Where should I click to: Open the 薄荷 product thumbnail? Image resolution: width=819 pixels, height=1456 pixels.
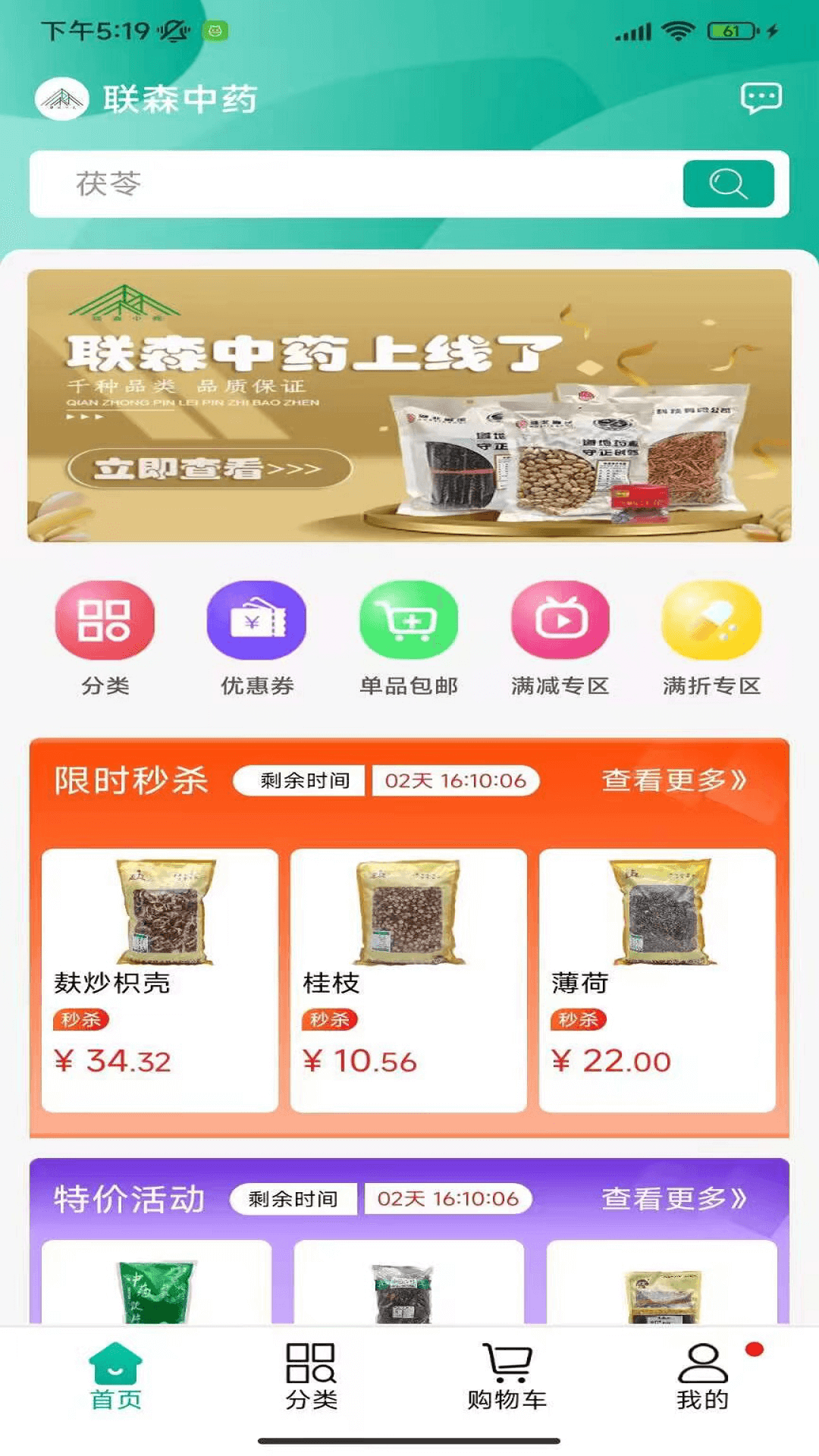coord(656,908)
